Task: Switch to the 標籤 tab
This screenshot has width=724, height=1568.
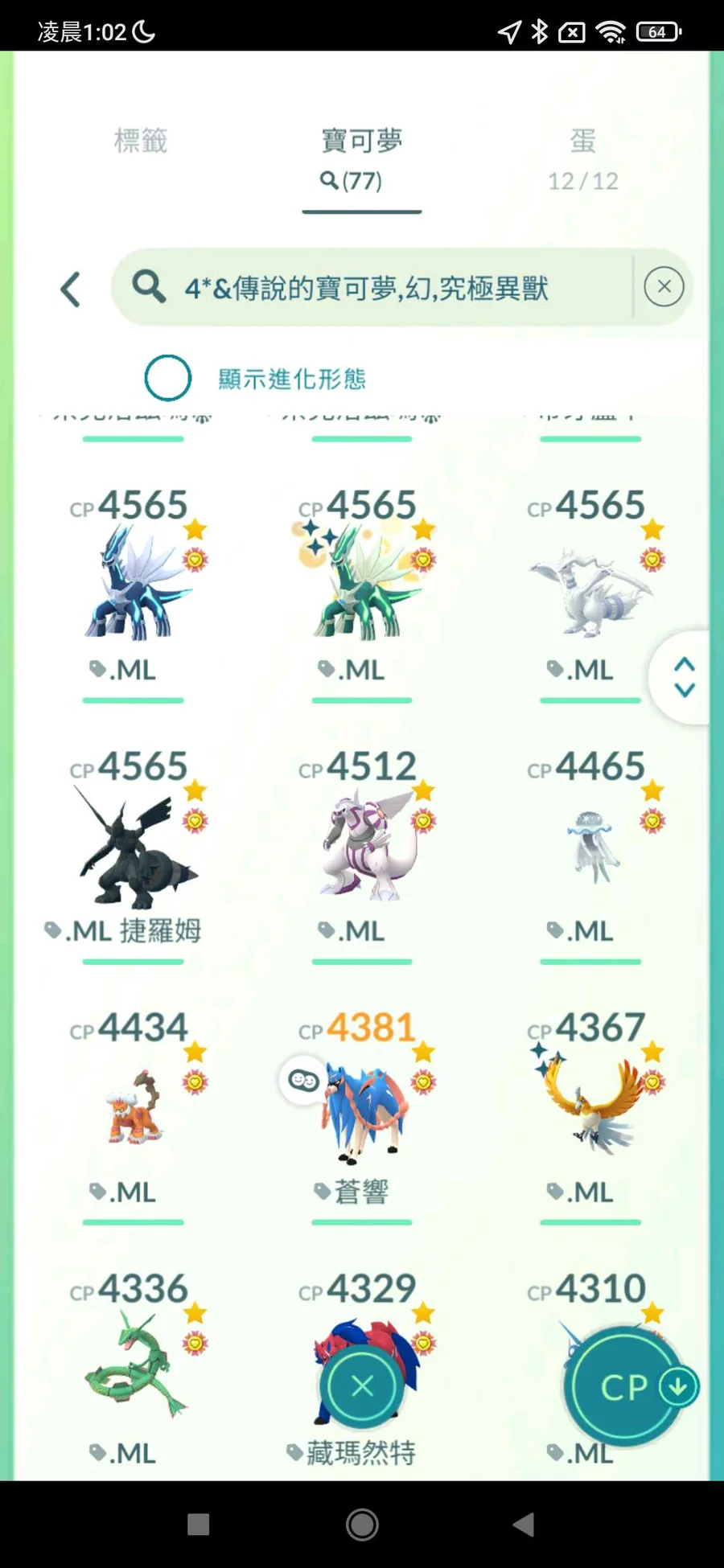Action: point(141,141)
